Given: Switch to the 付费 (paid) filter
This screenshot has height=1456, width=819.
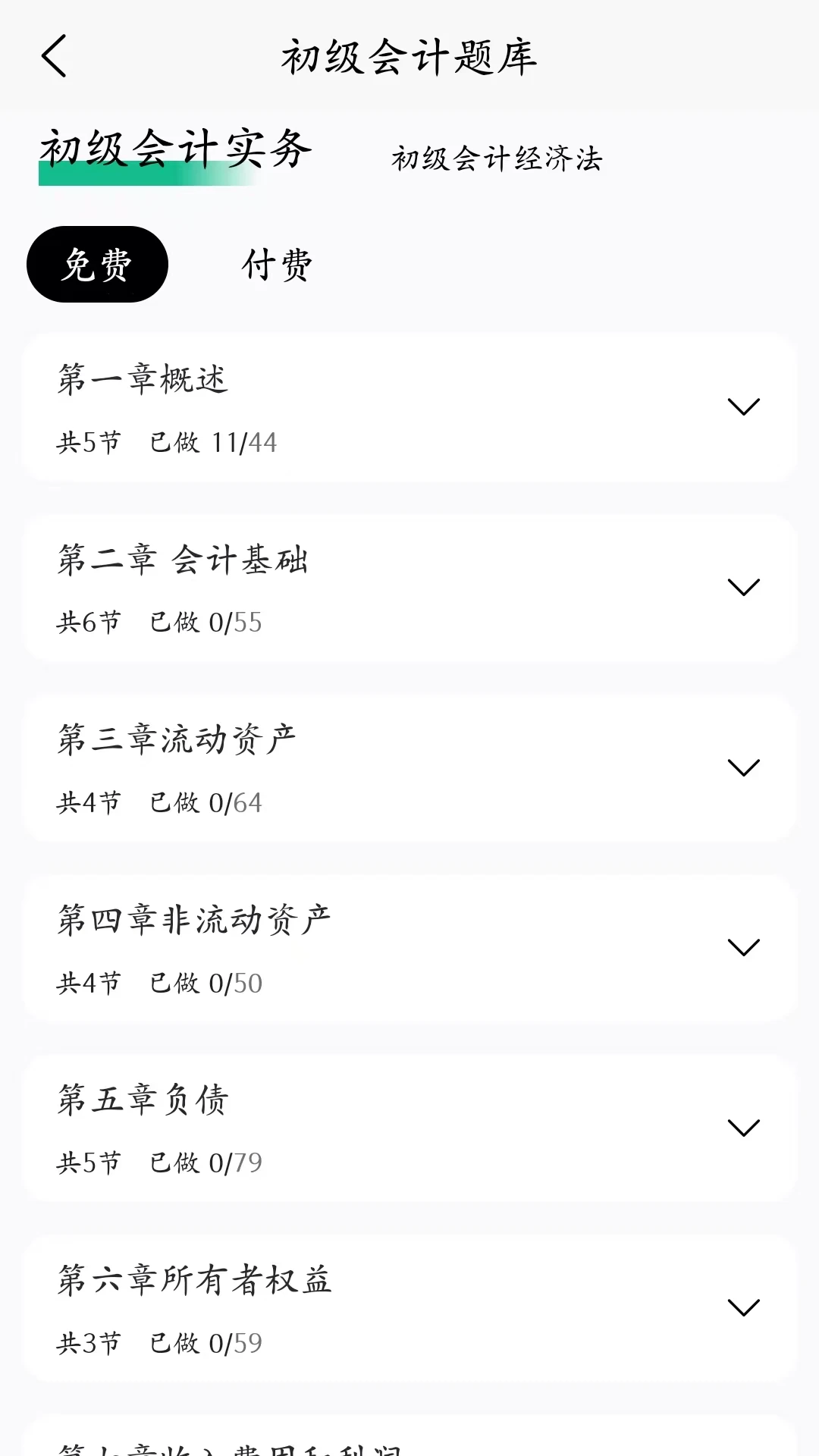Looking at the screenshot, I should (x=275, y=265).
